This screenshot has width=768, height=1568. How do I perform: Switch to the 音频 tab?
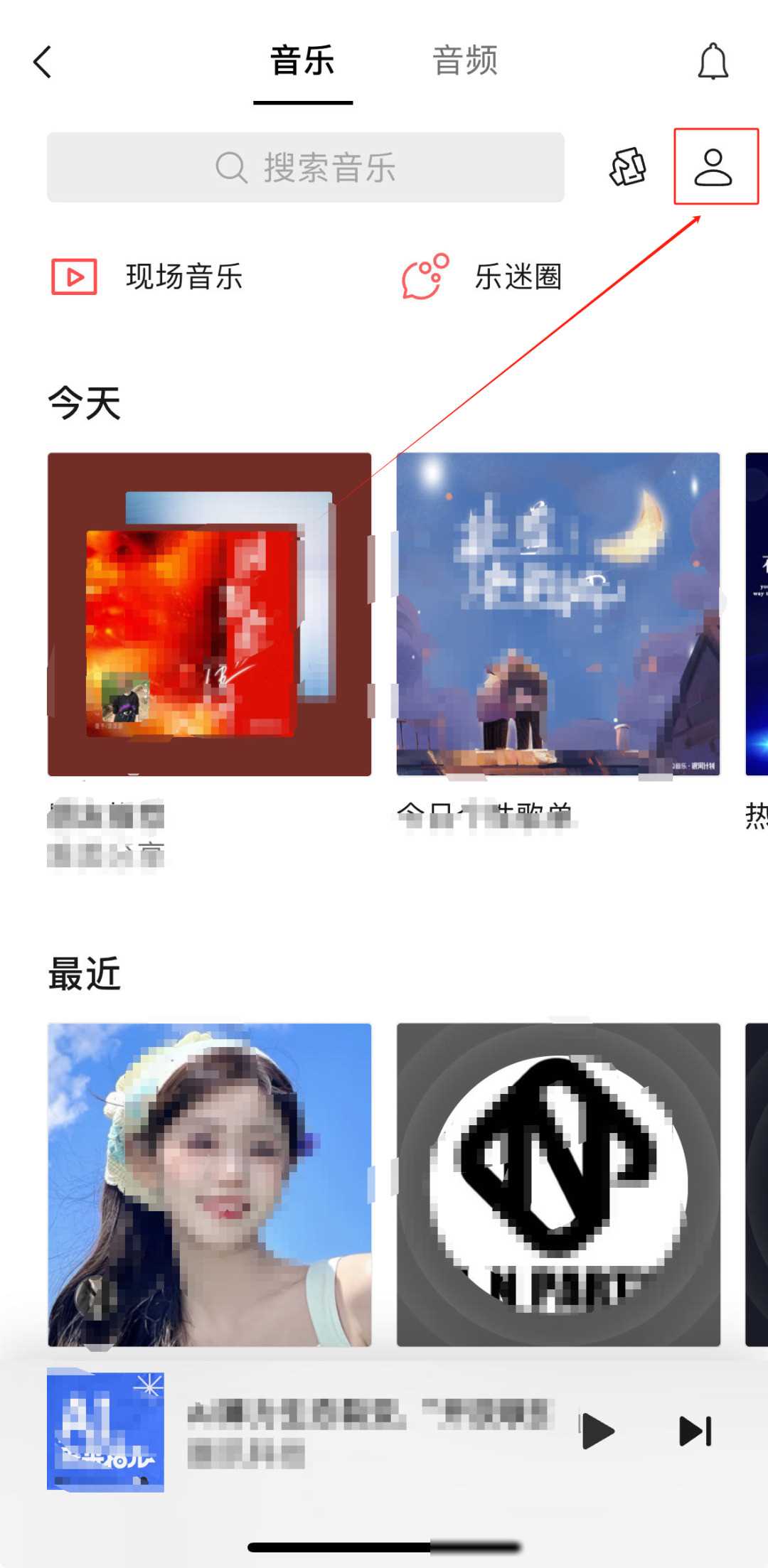point(465,61)
